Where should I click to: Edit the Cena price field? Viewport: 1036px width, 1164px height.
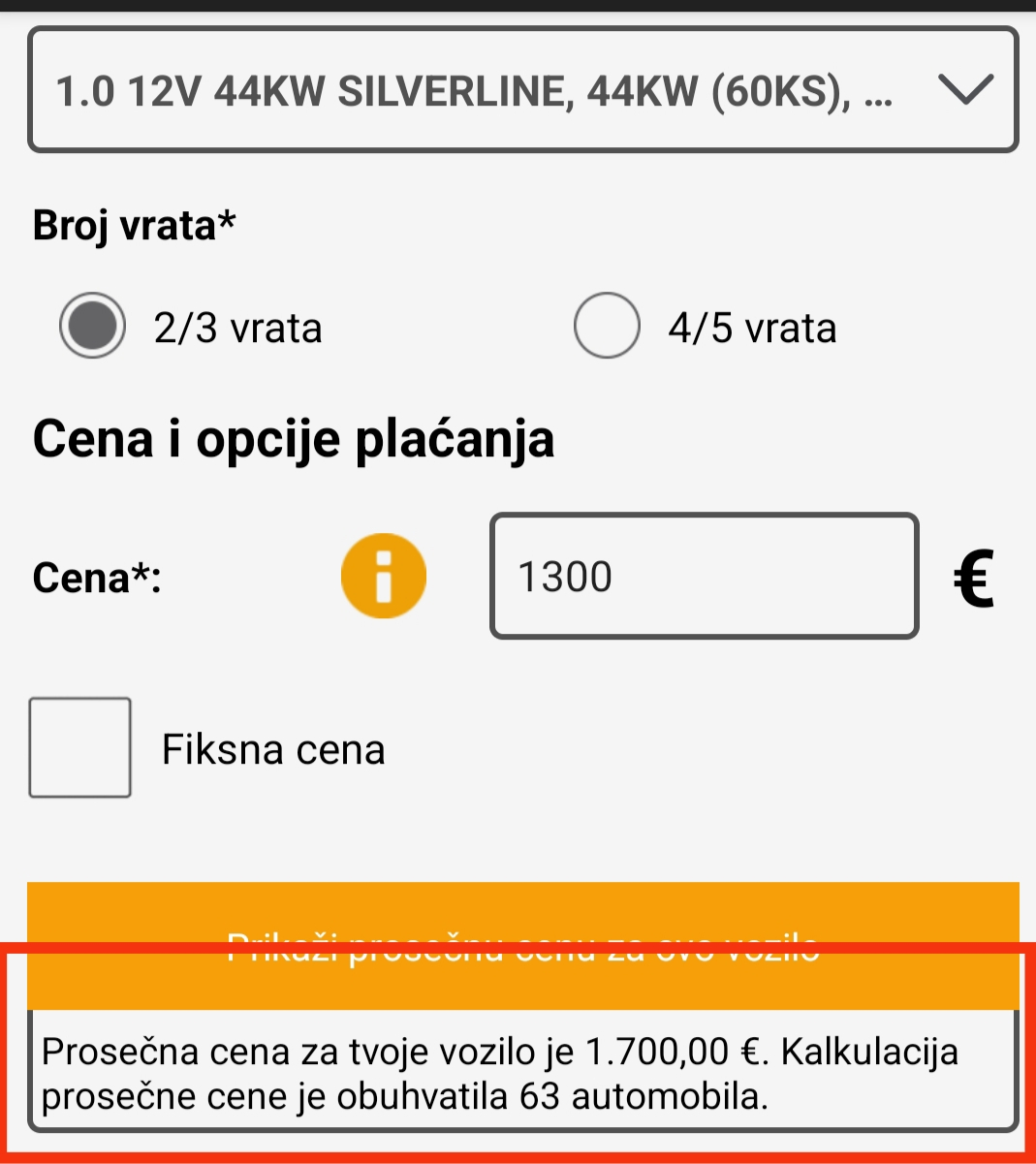click(704, 576)
